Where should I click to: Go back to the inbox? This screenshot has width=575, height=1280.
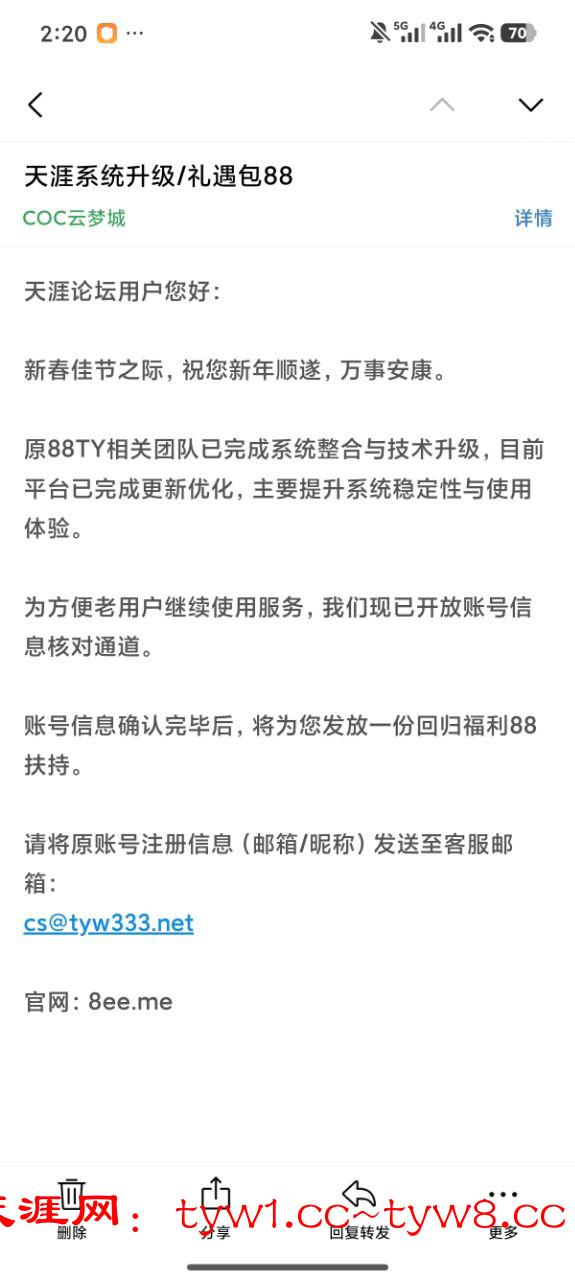(35, 105)
